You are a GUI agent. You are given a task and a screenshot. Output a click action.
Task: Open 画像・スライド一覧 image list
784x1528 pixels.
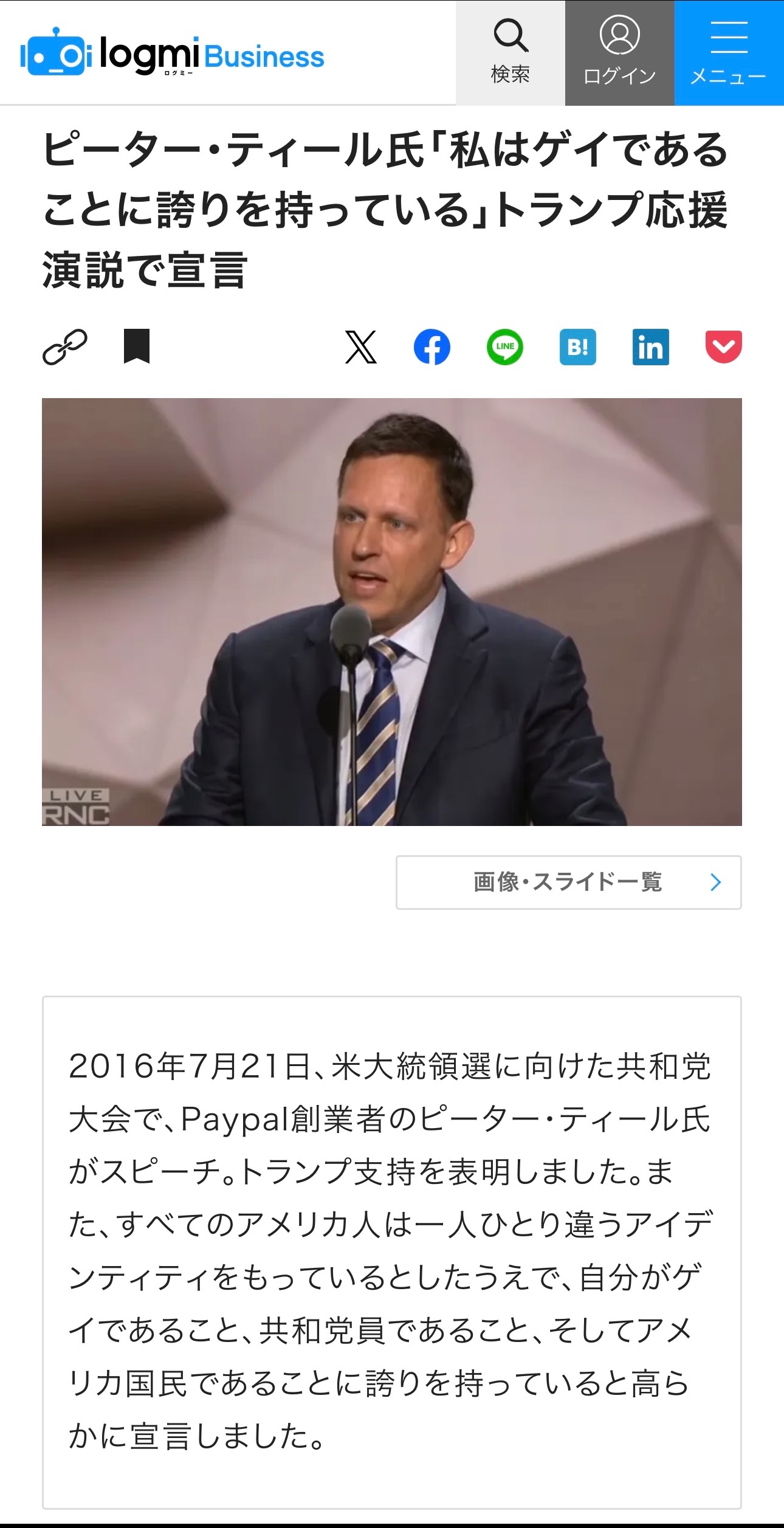[x=568, y=883]
